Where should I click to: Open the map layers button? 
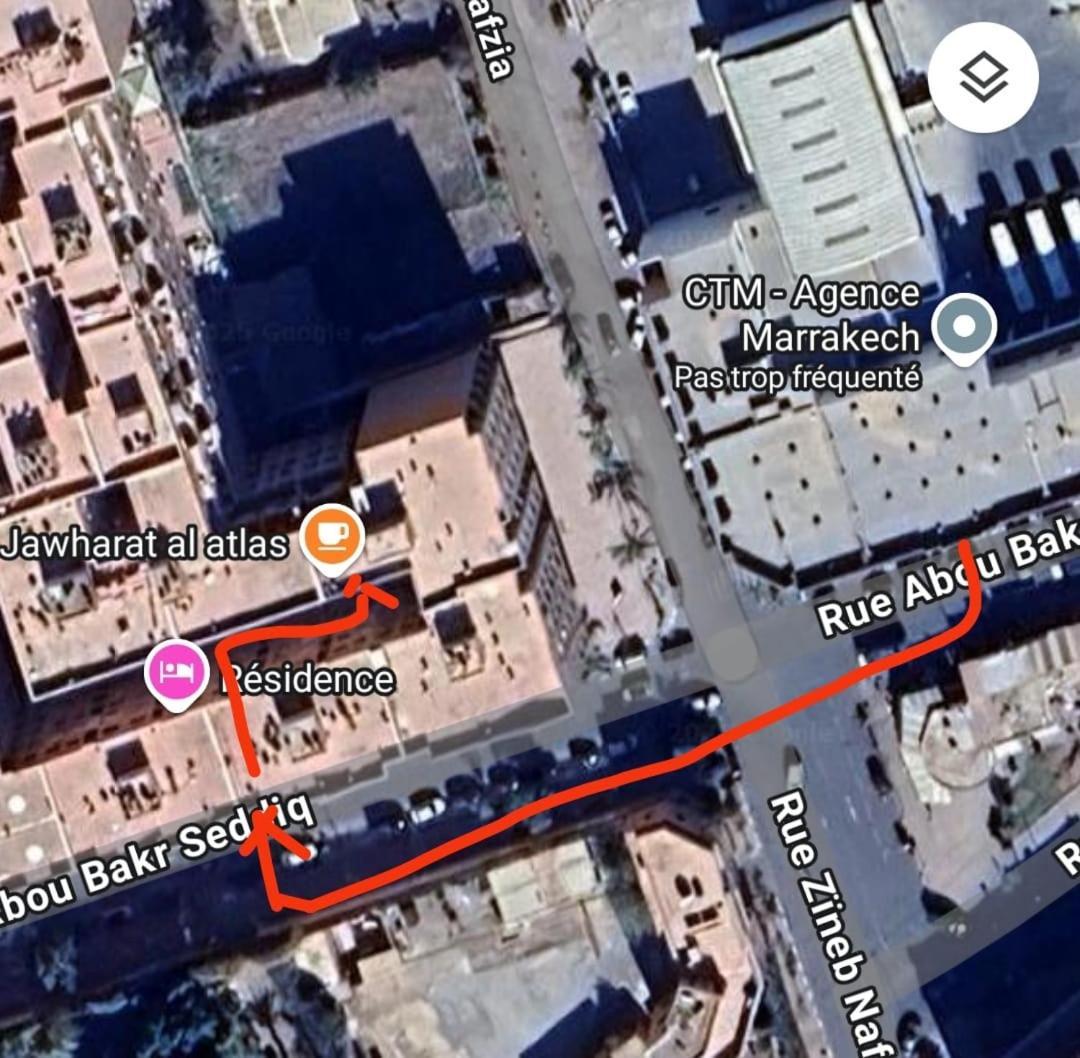tap(983, 77)
